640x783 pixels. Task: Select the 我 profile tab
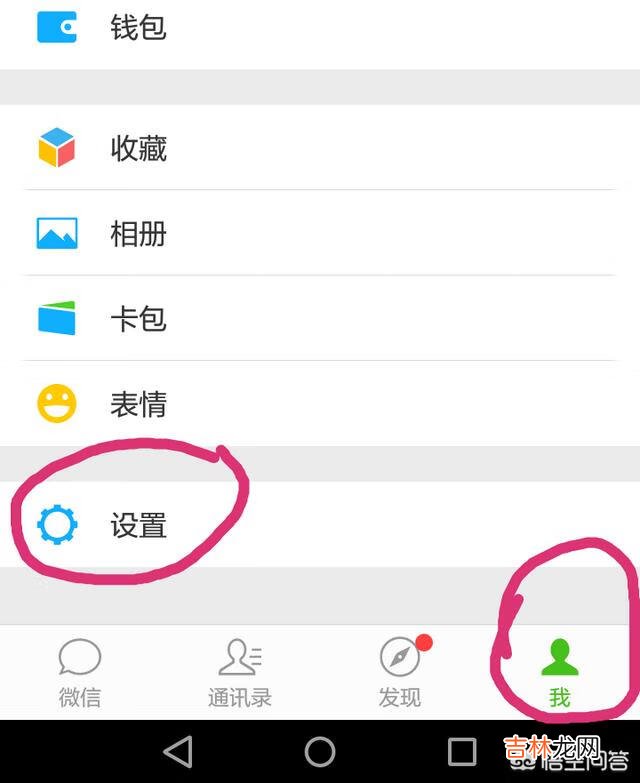pos(559,672)
